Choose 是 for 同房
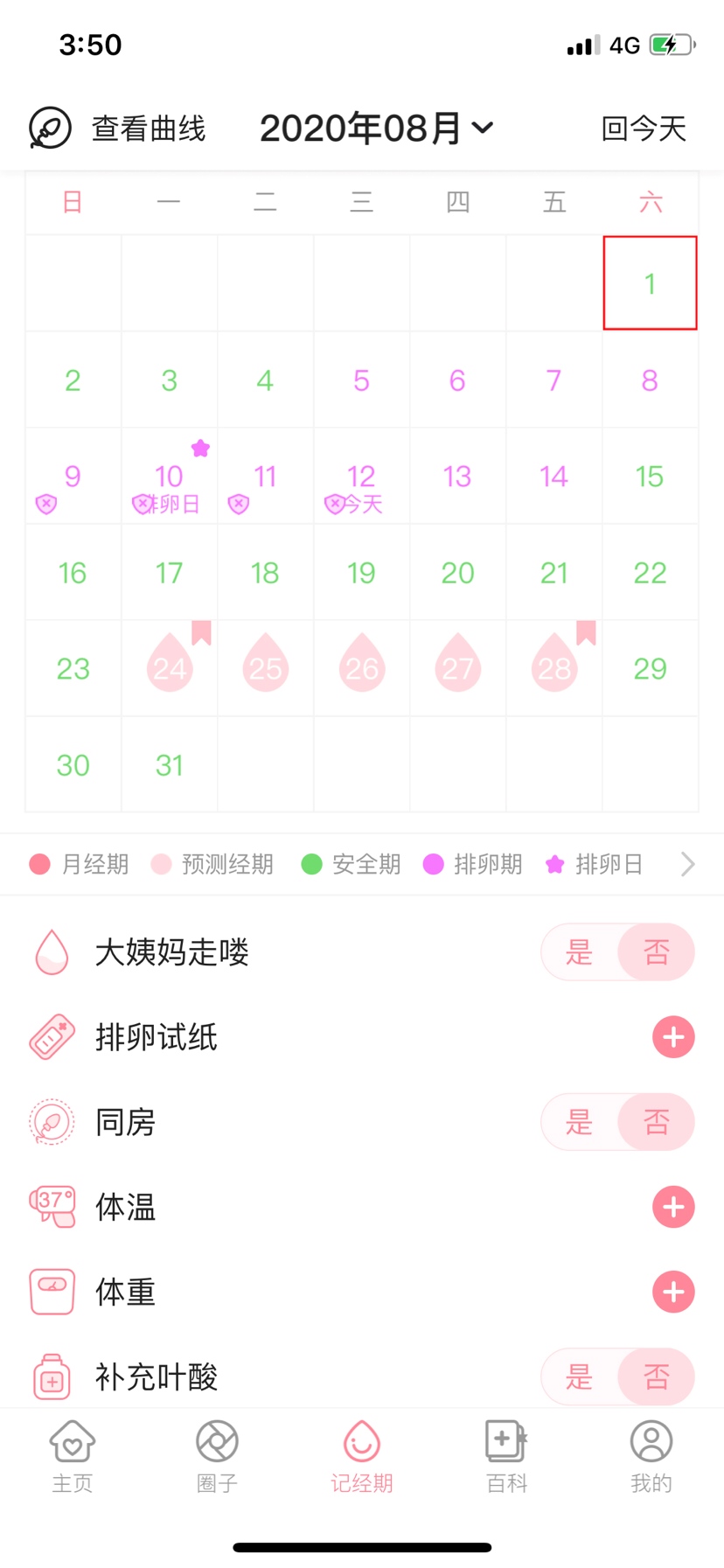Screen dimensions: 724x1568 pos(579,1122)
